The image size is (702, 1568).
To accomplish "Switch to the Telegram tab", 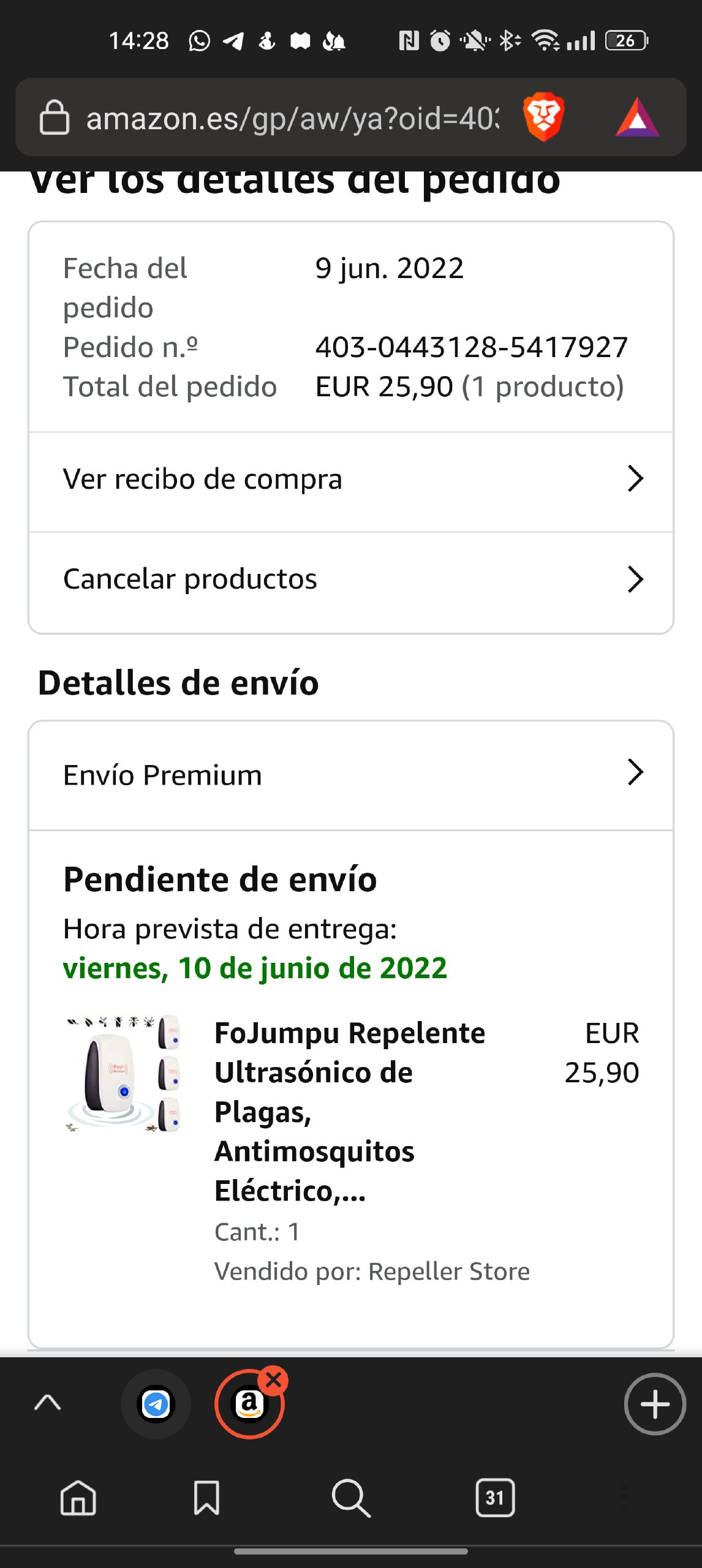I will (x=156, y=1403).
